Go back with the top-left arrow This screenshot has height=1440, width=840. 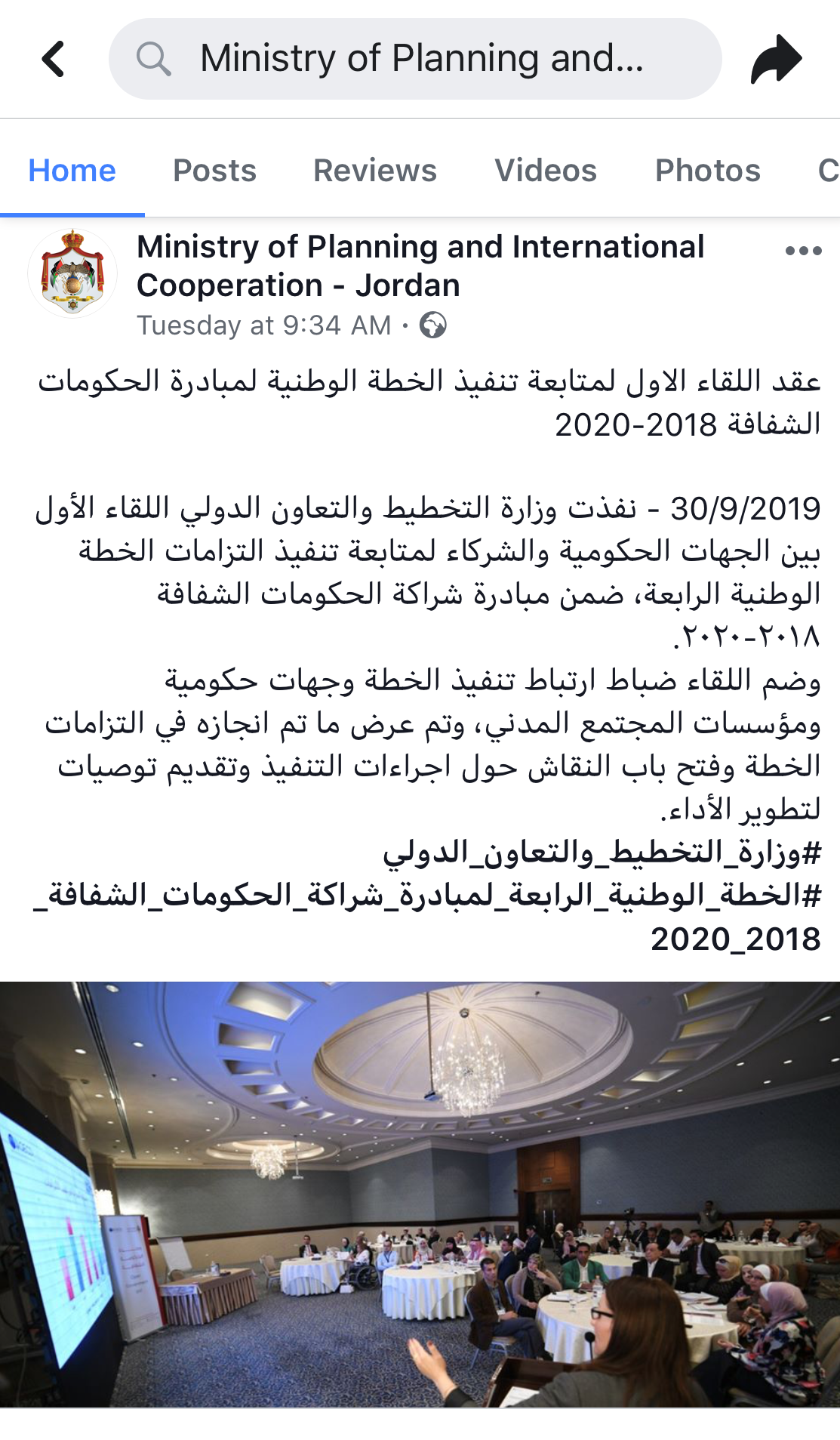pos(54,59)
